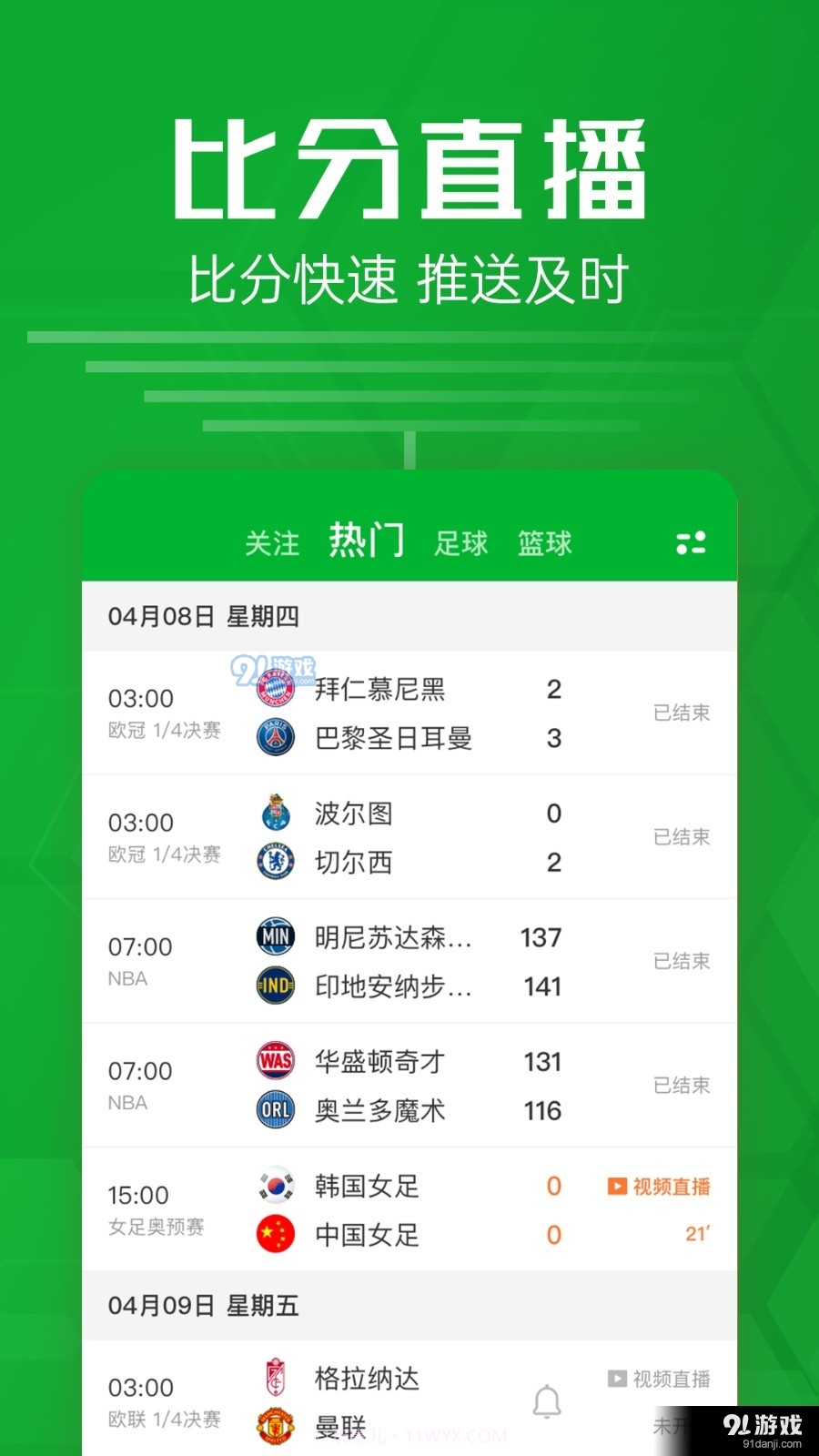Image resolution: width=819 pixels, height=1456 pixels.
Task: Select the Chelsea club badge
Action: pos(275,863)
